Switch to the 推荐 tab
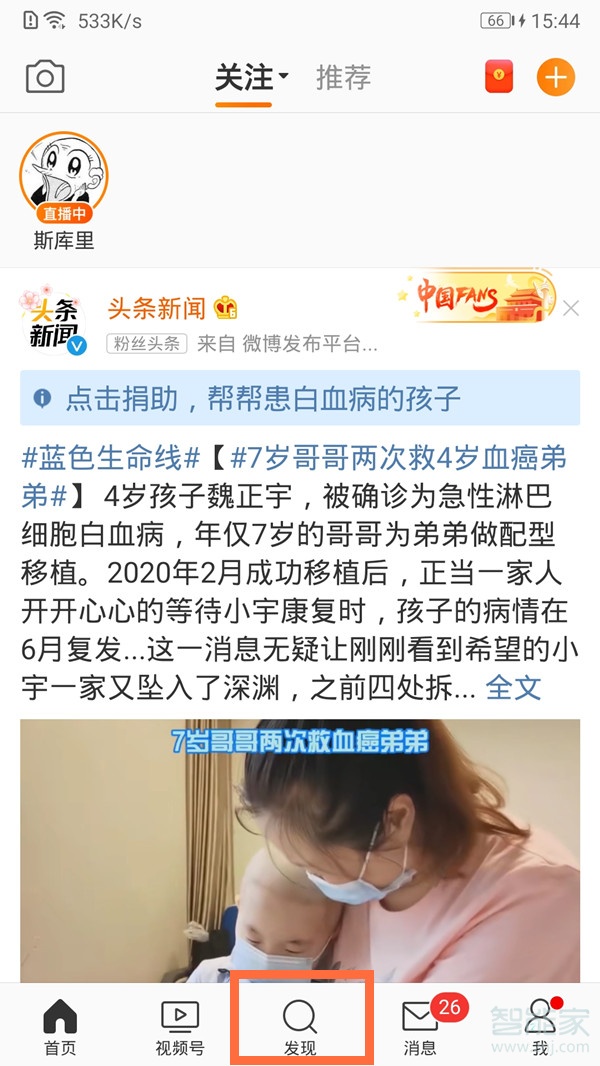600x1066 pixels. point(343,77)
